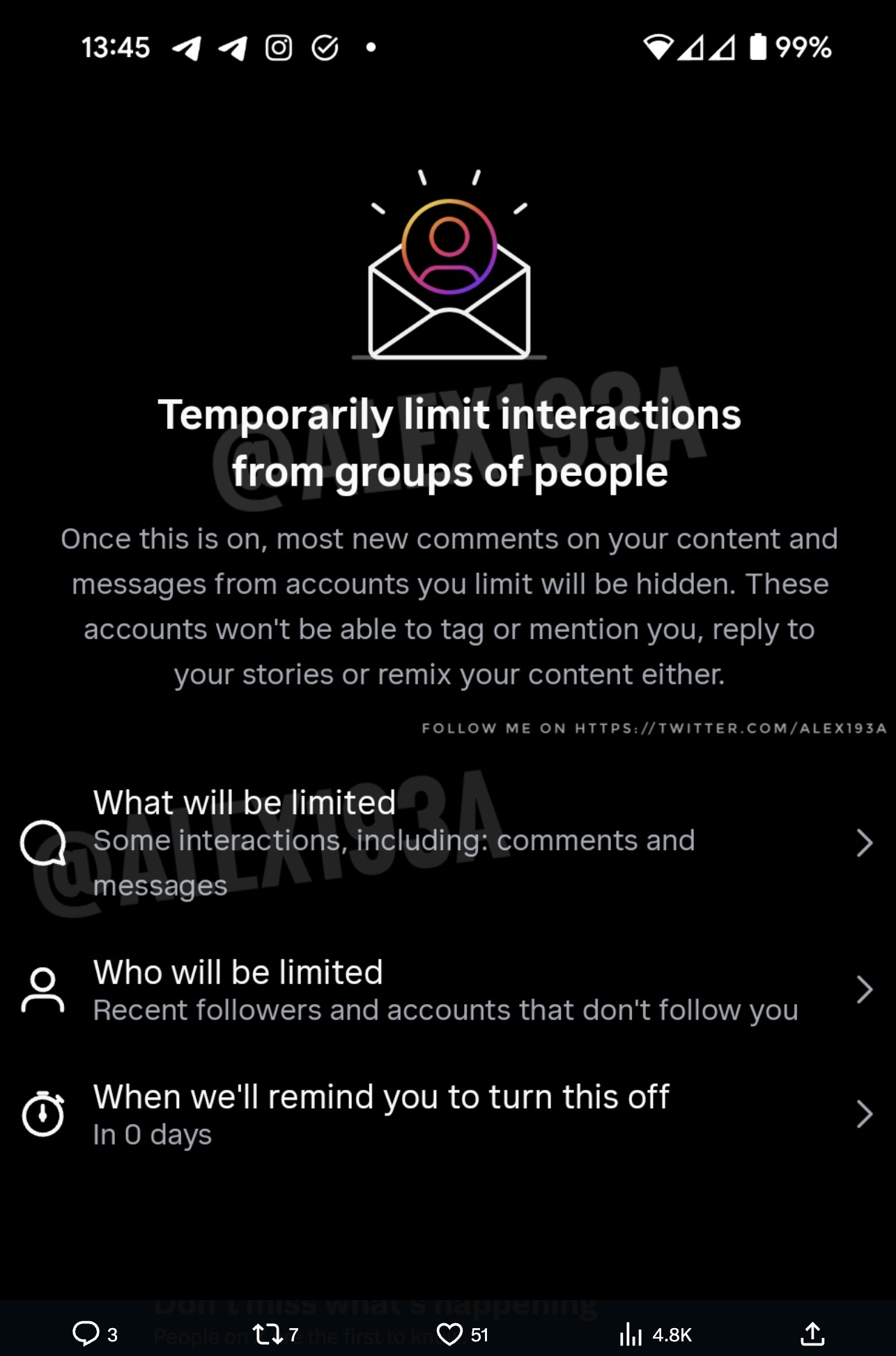Like this post
The height and width of the screenshot is (1356, 896).
point(449,1334)
